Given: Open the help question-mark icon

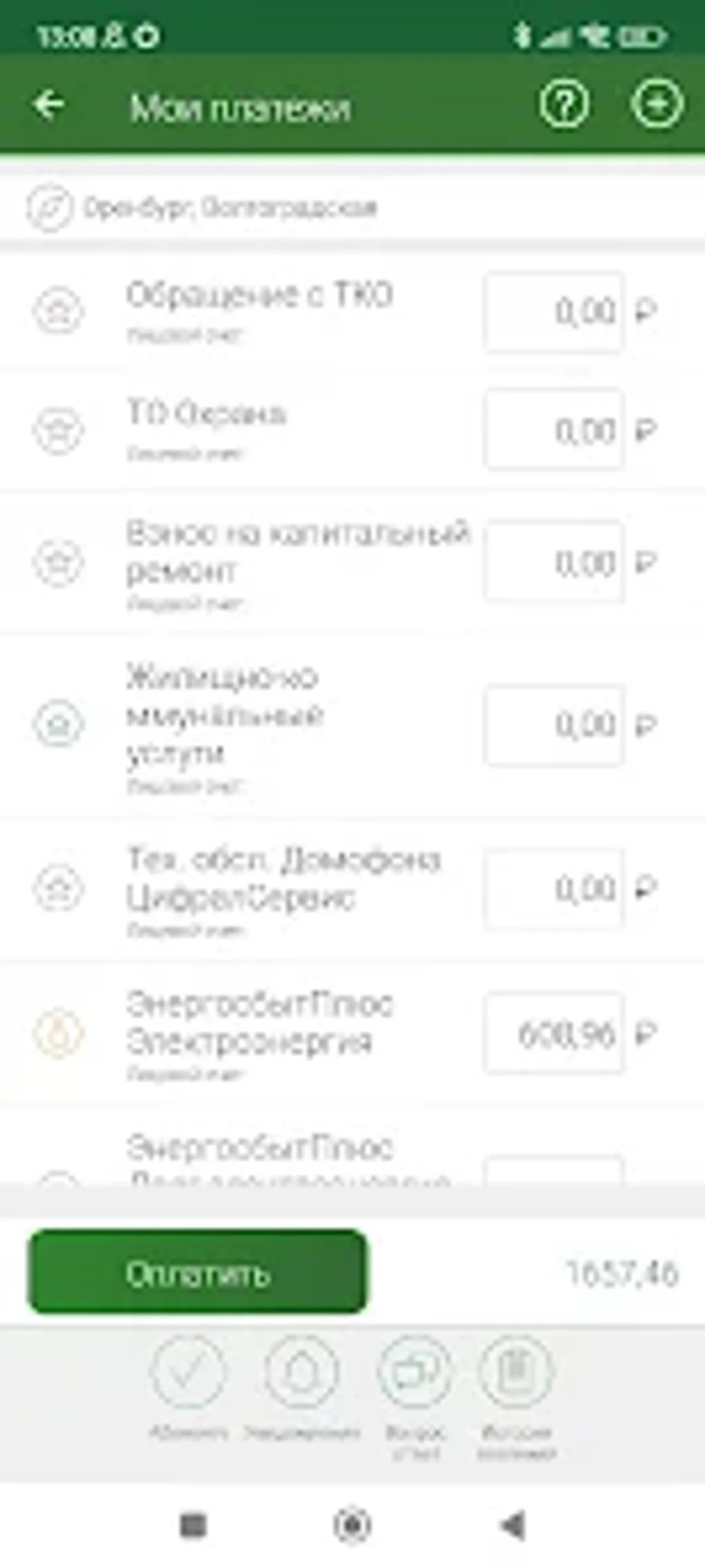Looking at the screenshot, I should coord(564,106).
